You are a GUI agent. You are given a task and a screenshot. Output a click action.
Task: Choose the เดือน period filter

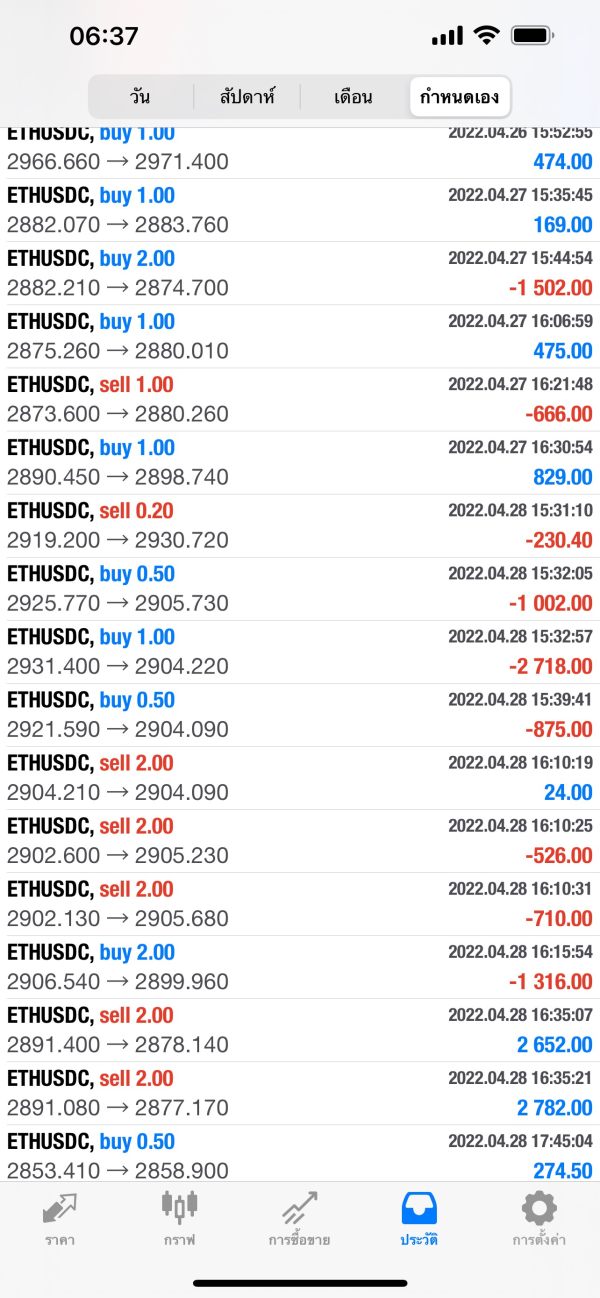[x=353, y=97]
